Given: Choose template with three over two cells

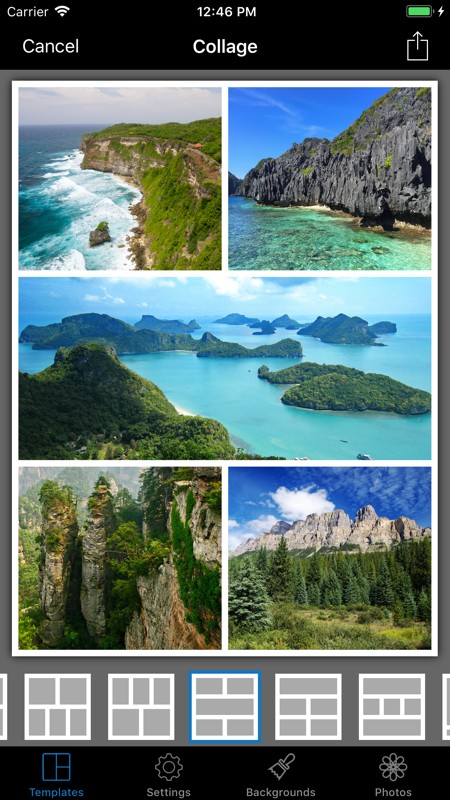Looking at the screenshot, I should (141, 707).
